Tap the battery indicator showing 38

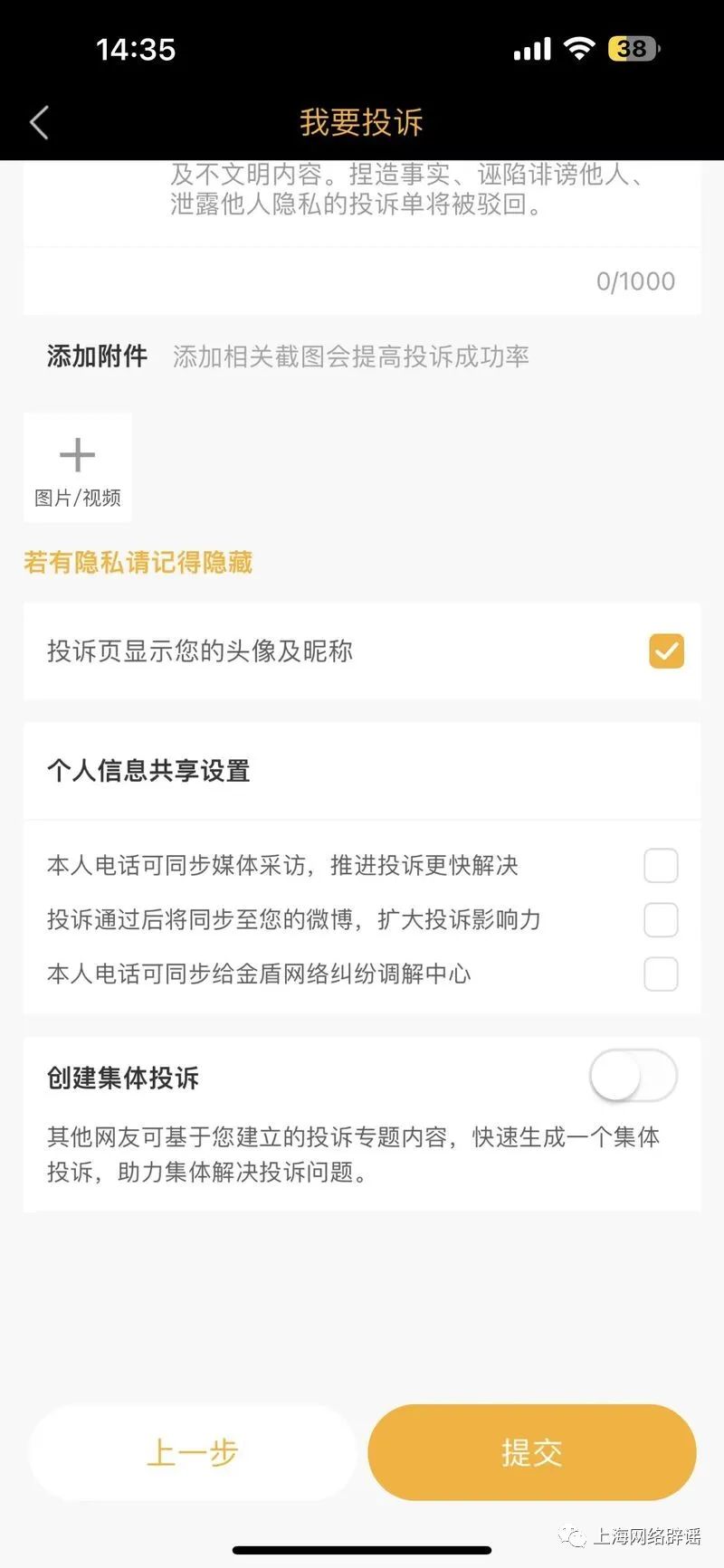[633, 50]
